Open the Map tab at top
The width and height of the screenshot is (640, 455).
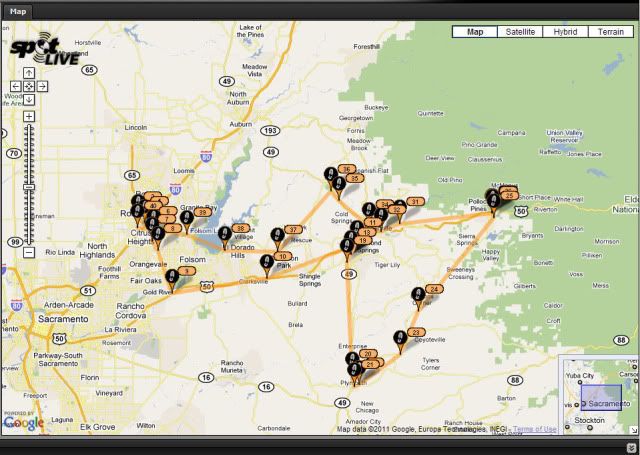pyautogui.click(x=18, y=11)
